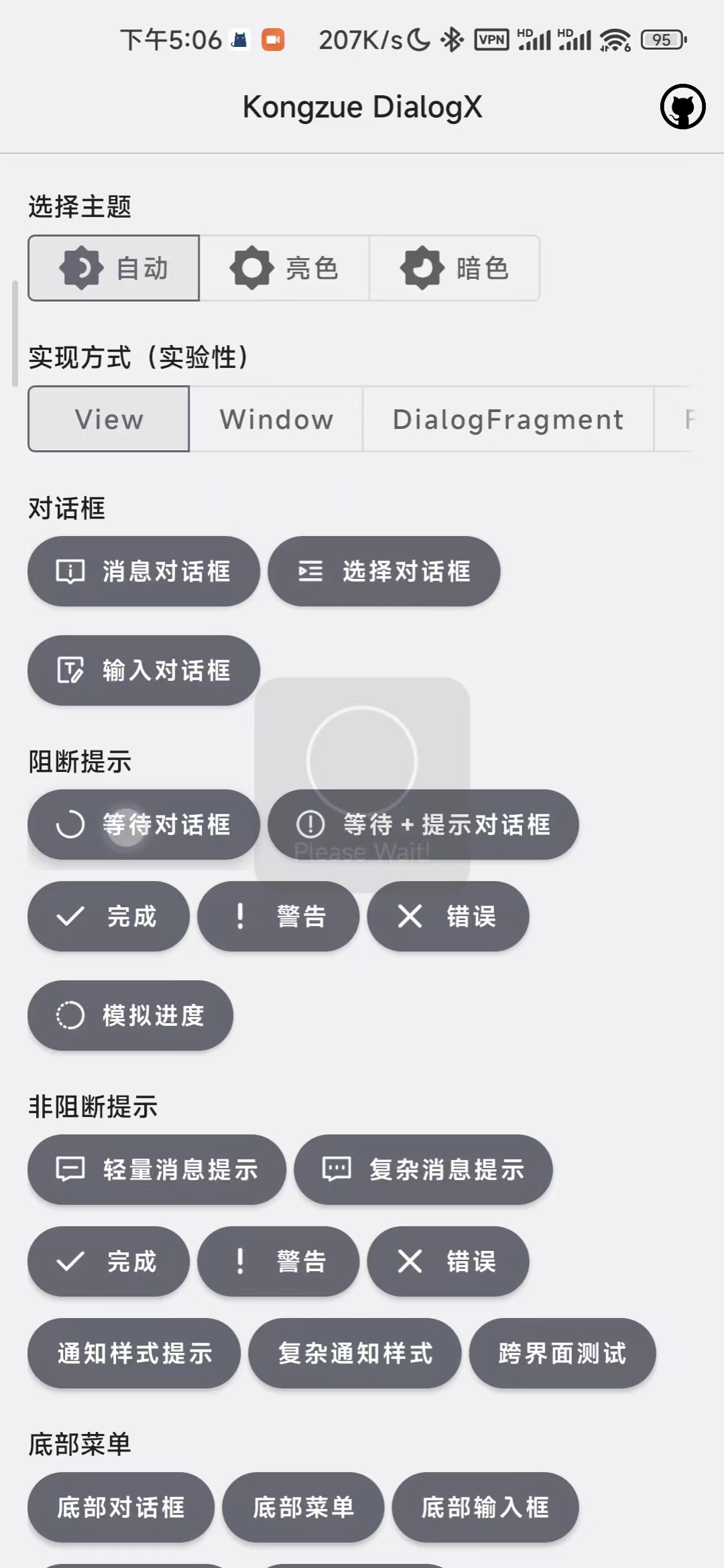Tap the 底部菜单 button
The image size is (724, 1568).
pos(303,1508)
